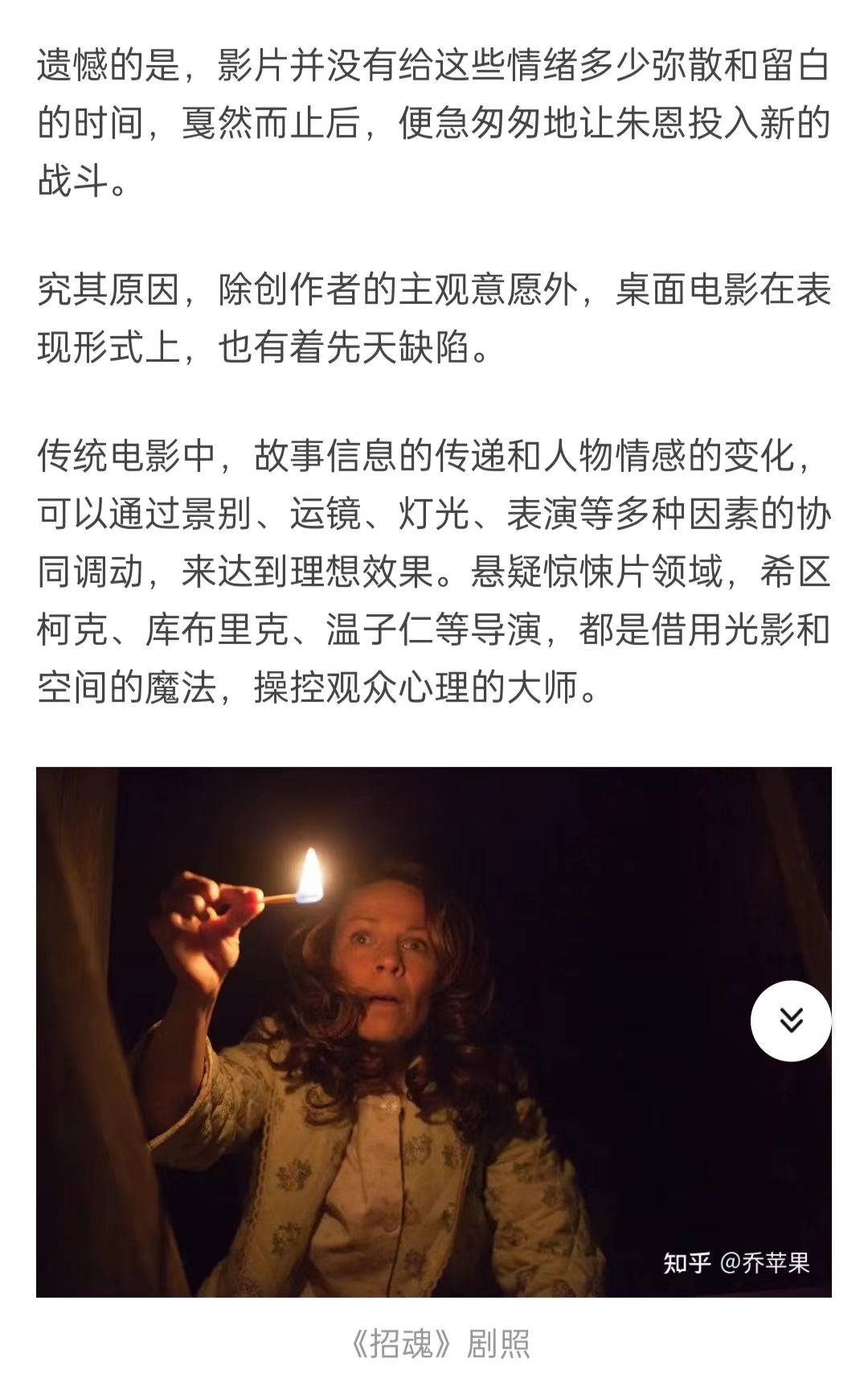Tap the double-chevron jump down button
868x1387 pixels.
791,1020
